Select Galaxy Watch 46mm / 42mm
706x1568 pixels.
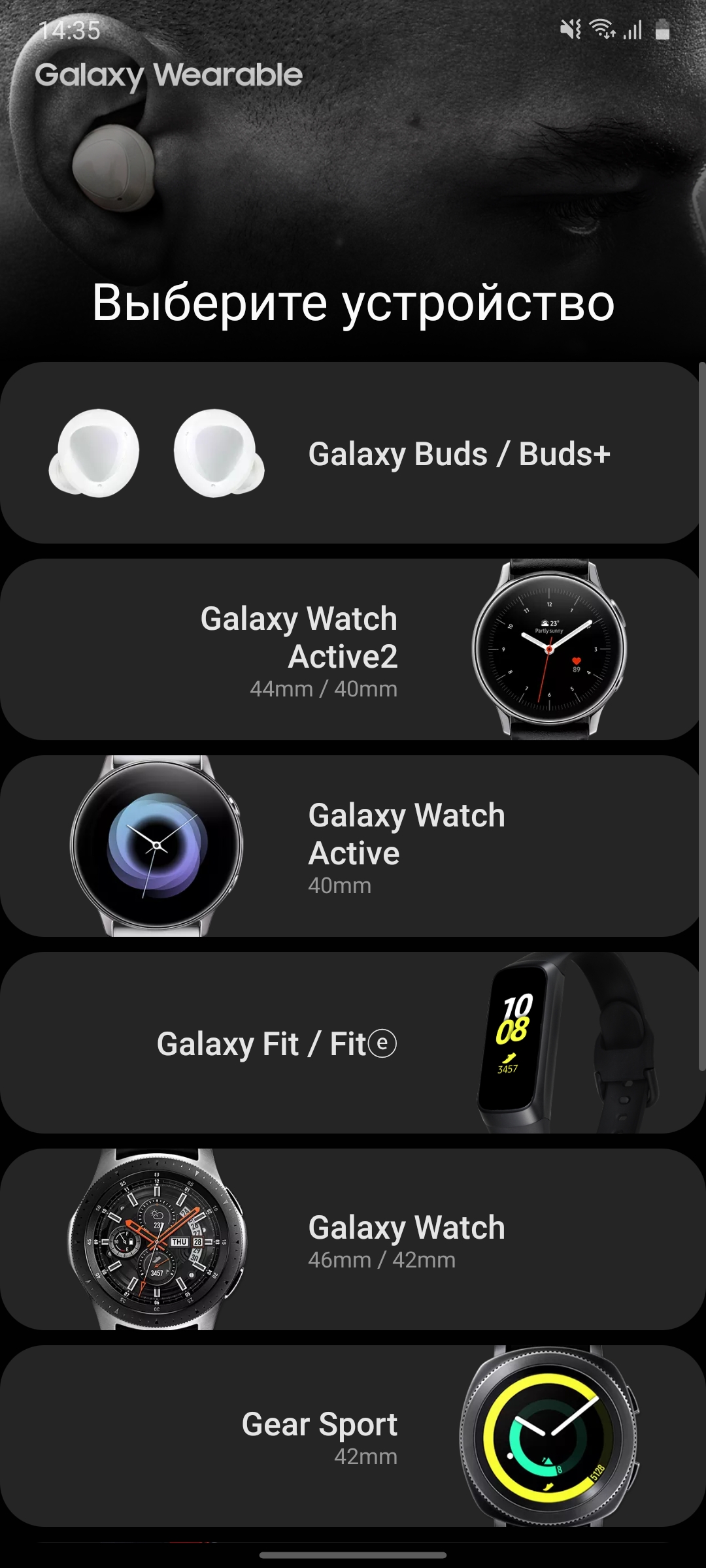(x=353, y=1239)
